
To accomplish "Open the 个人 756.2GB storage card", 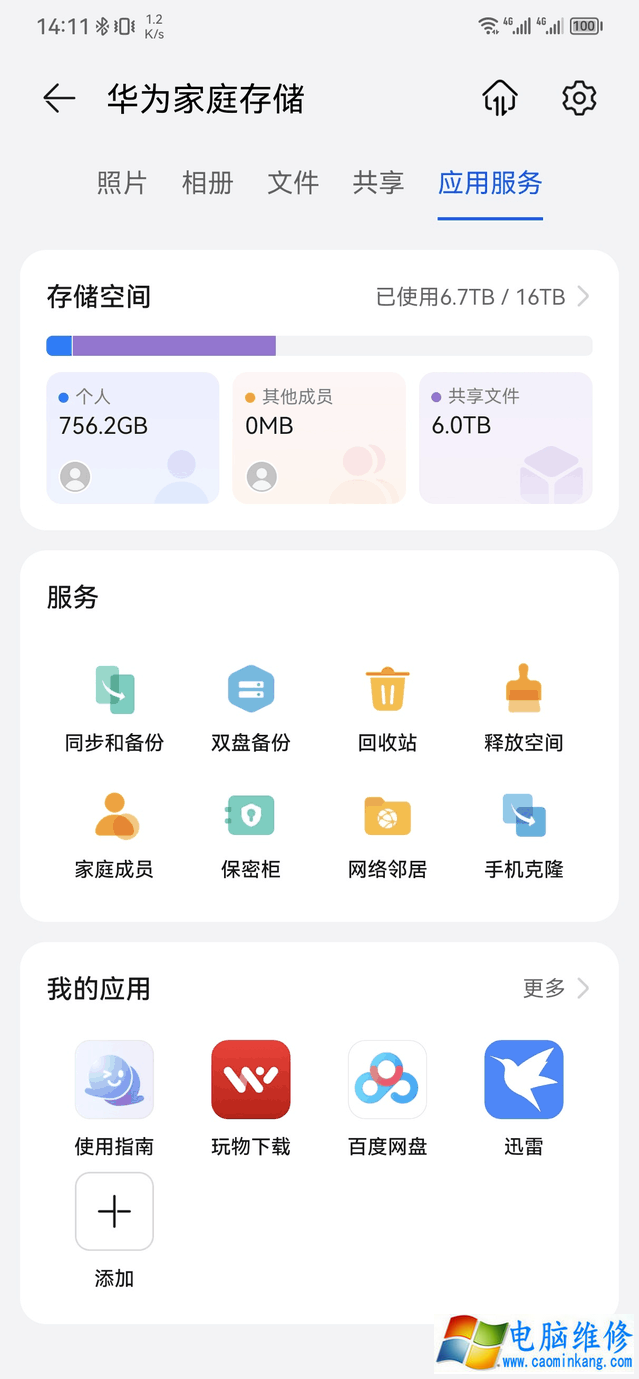I will click(133, 438).
